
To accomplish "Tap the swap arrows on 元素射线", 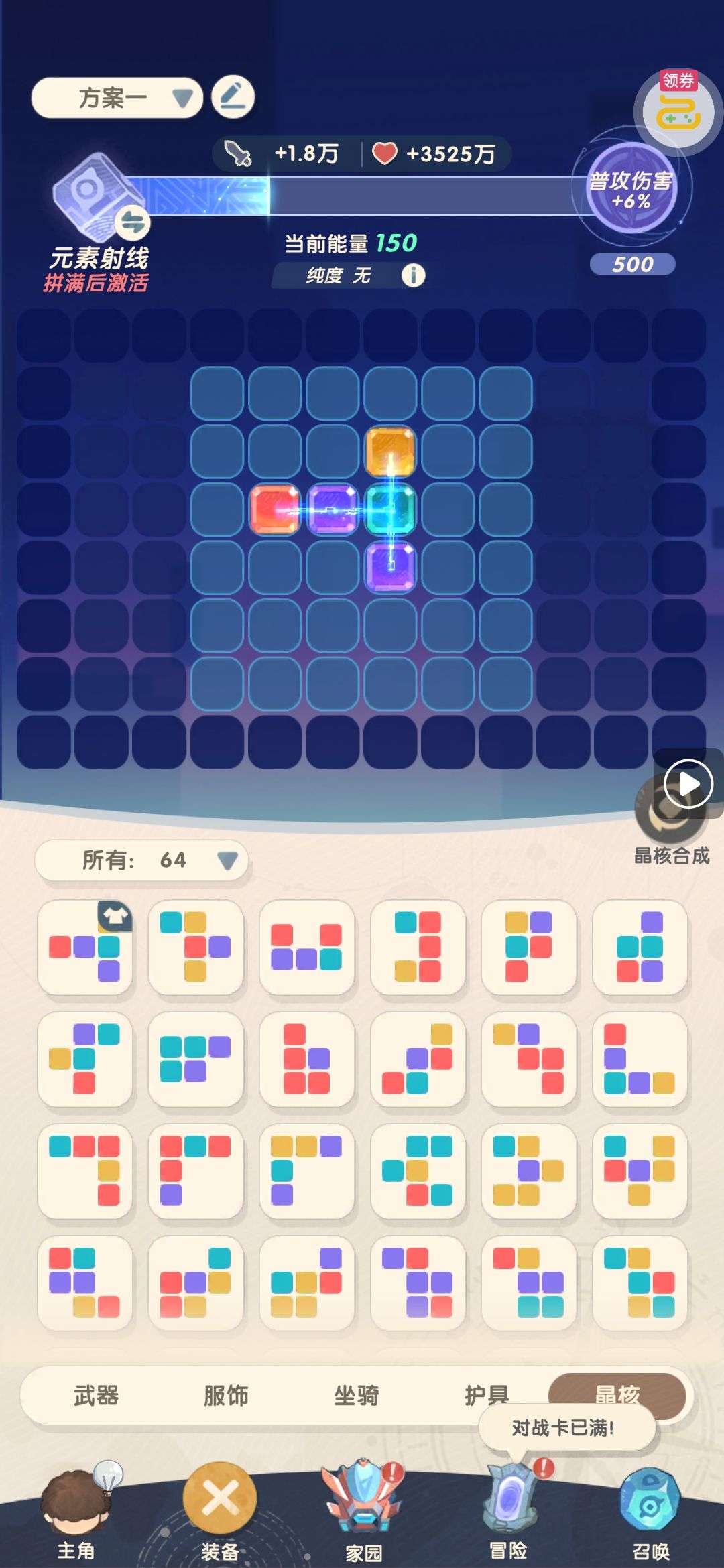I will tap(133, 222).
